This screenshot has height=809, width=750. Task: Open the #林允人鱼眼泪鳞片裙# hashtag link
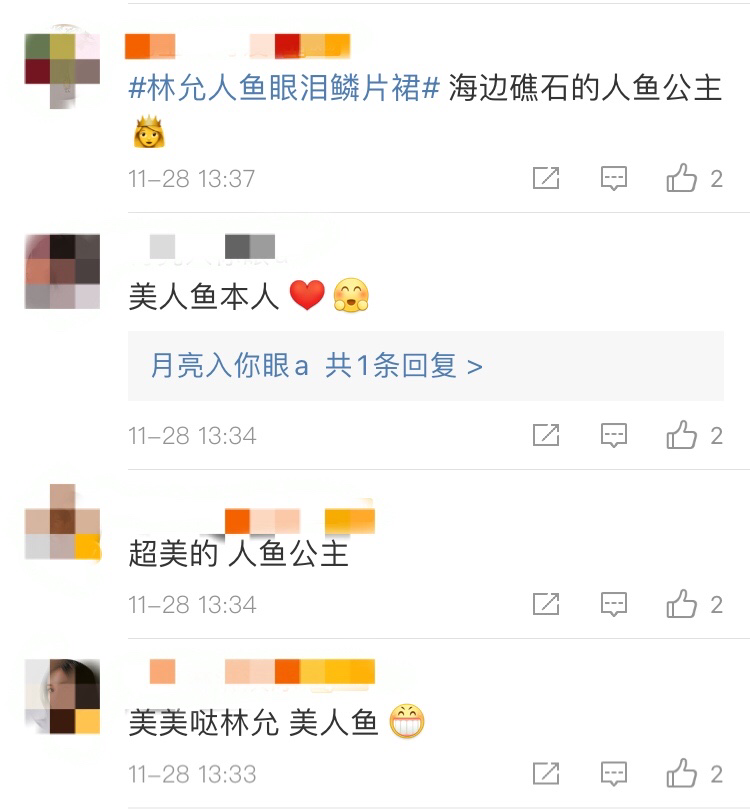[x=284, y=88]
